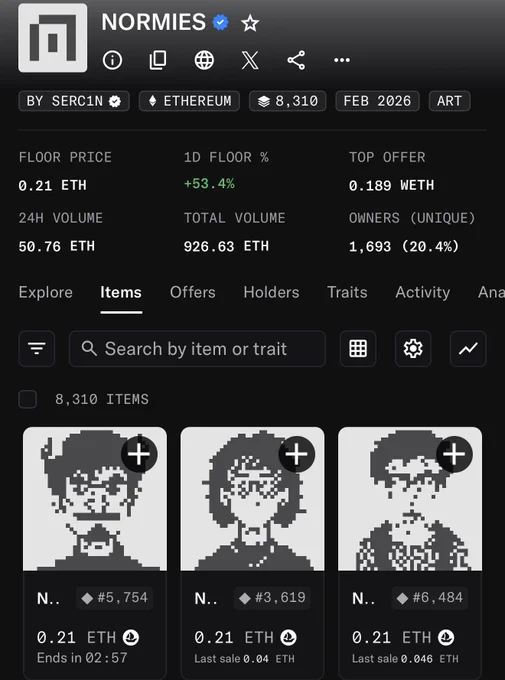Open the collection's X profile
This screenshot has height=680, width=505.
pyautogui.click(x=250, y=60)
